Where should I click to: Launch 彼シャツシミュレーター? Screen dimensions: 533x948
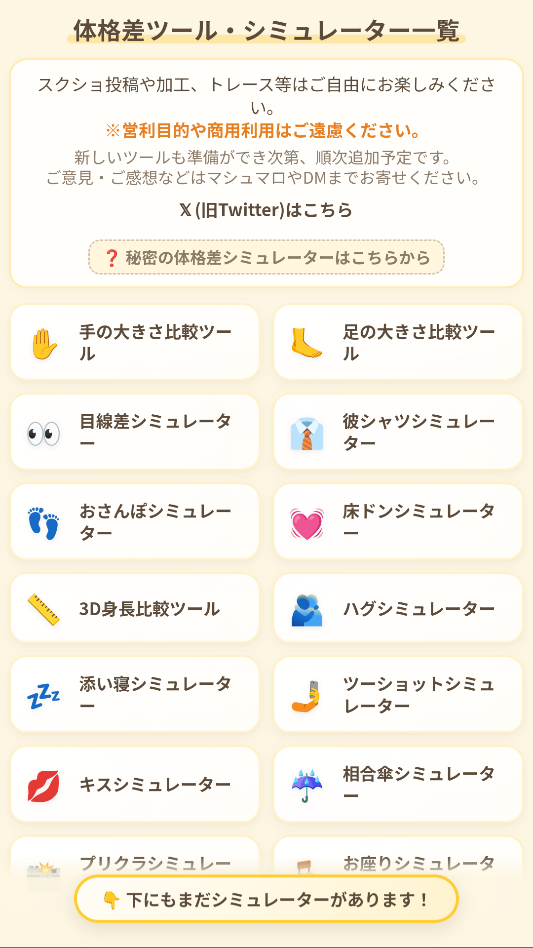pyautogui.click(x=398, y=432)
